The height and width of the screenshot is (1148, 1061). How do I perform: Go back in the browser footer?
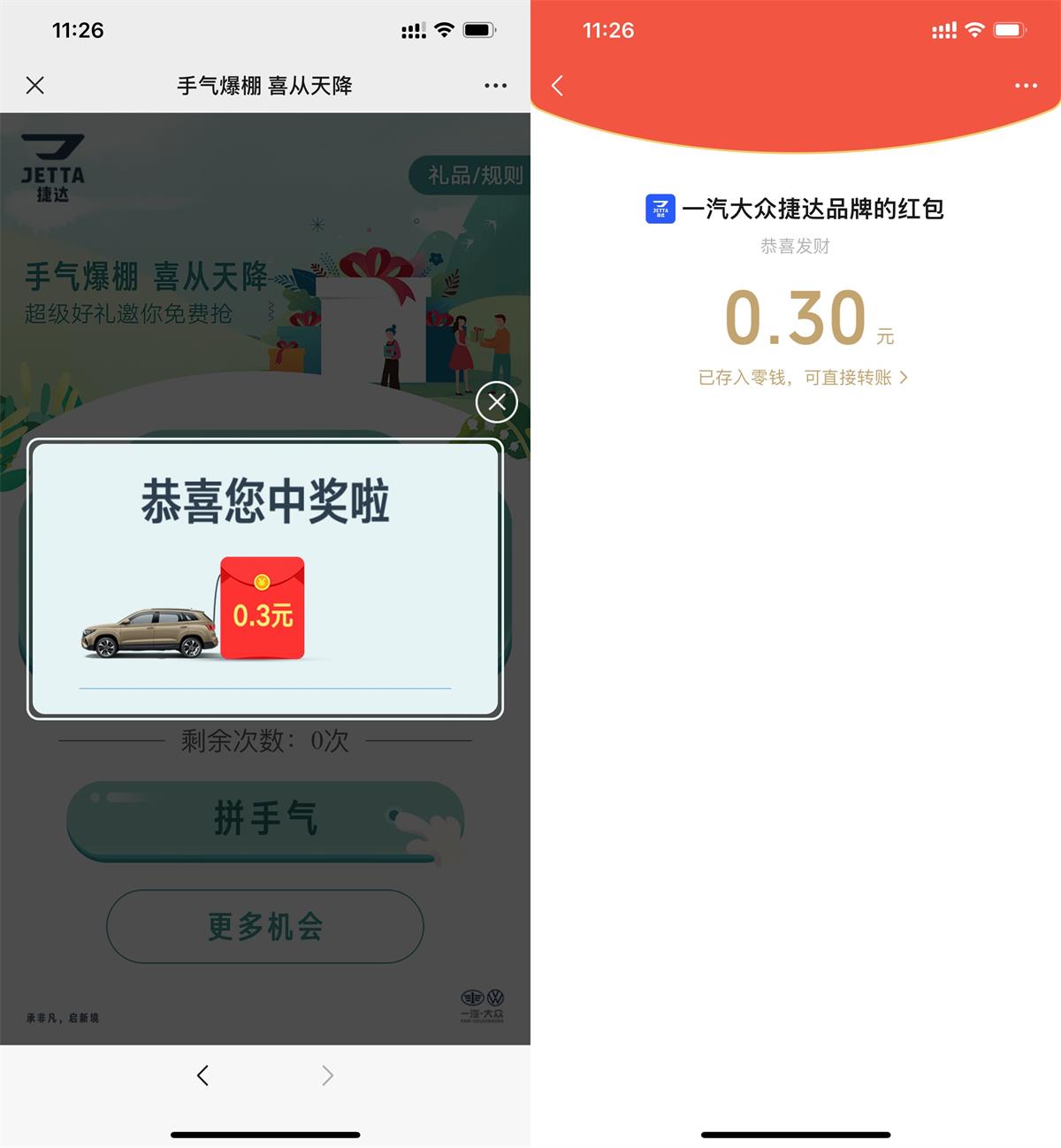pyautogui.click(x=203, y=1075)
